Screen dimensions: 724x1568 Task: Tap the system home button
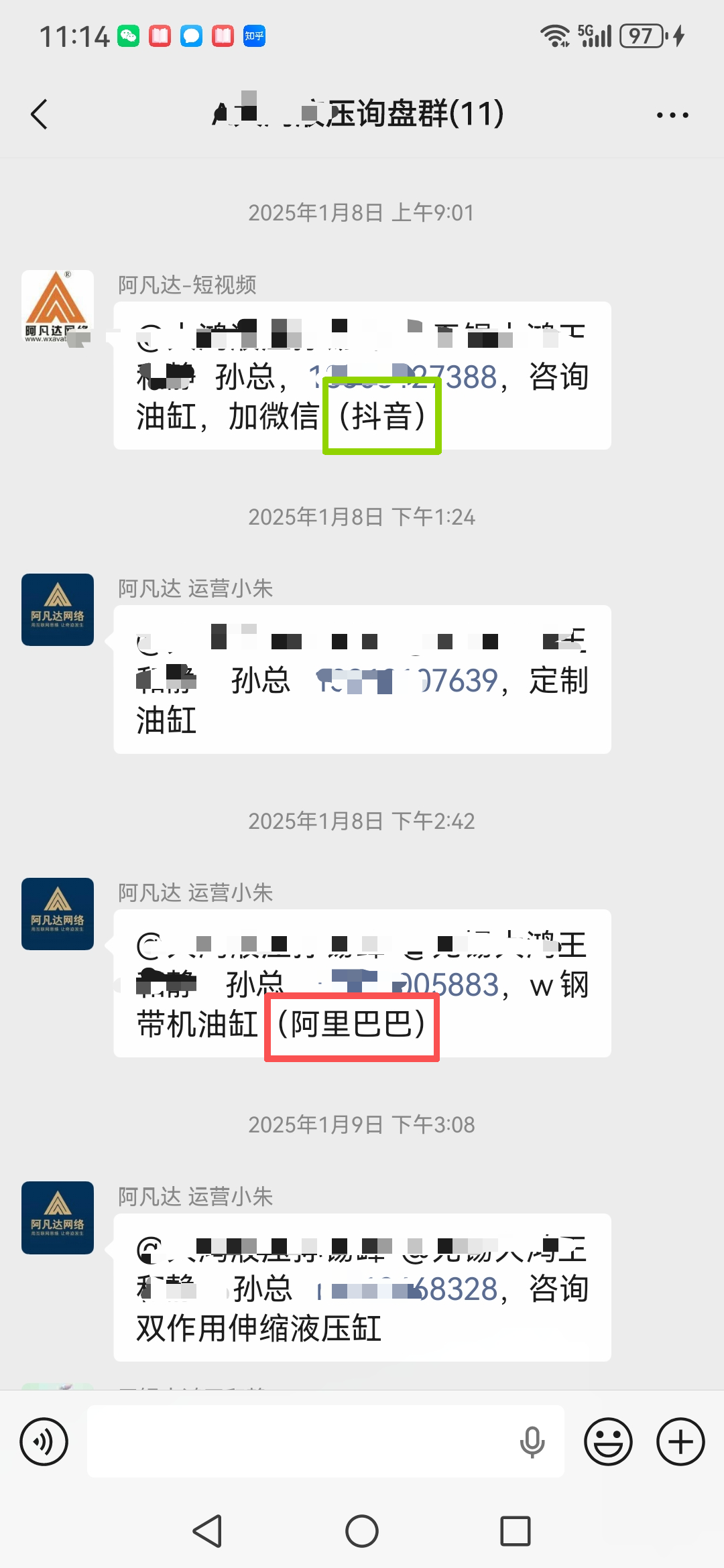[362, 1531]
